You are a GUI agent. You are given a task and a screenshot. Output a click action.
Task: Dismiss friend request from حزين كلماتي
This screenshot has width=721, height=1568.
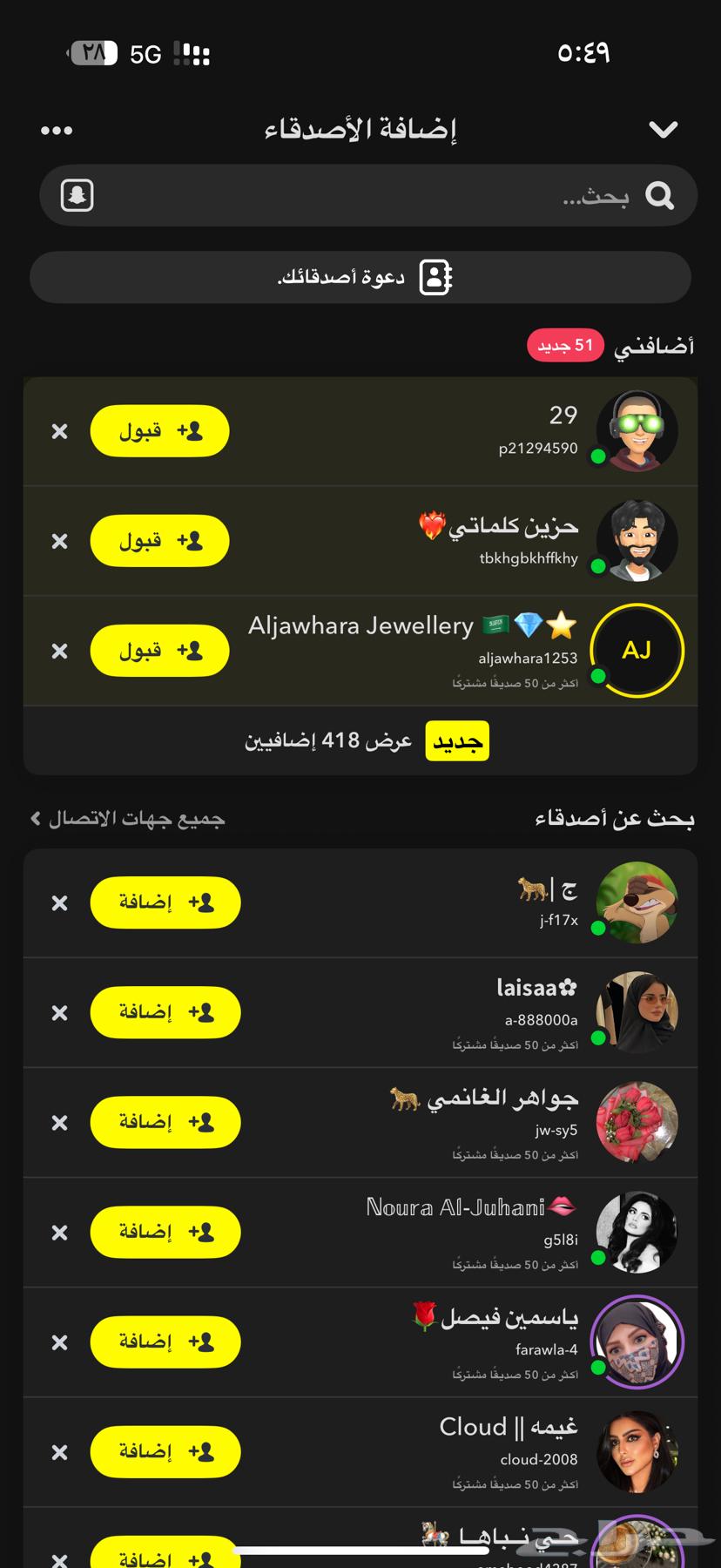pyautogui.click(x=58, y=540)
